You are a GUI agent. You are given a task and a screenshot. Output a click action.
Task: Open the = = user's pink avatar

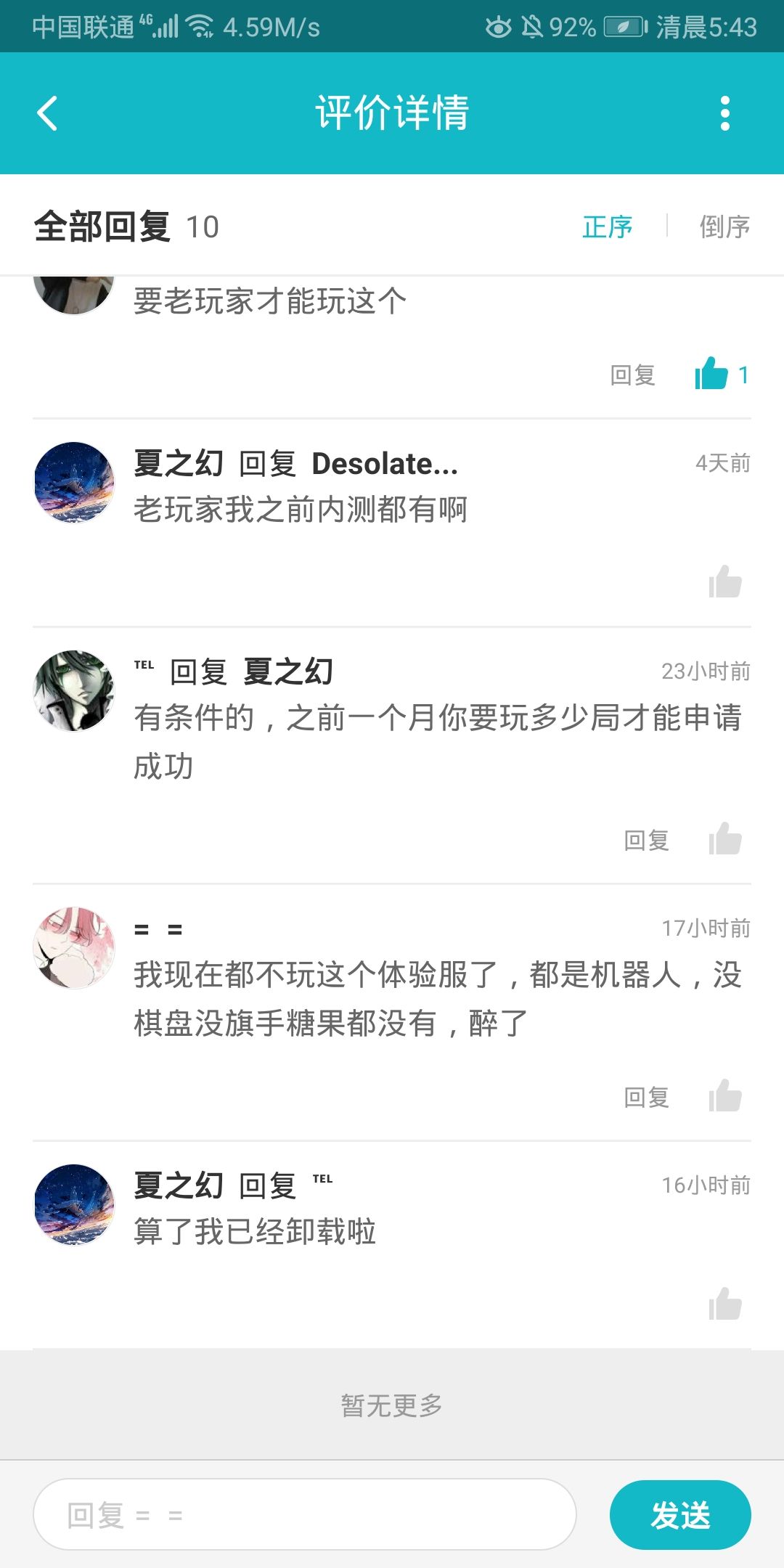pyautogui.click(x=74, y=947)
